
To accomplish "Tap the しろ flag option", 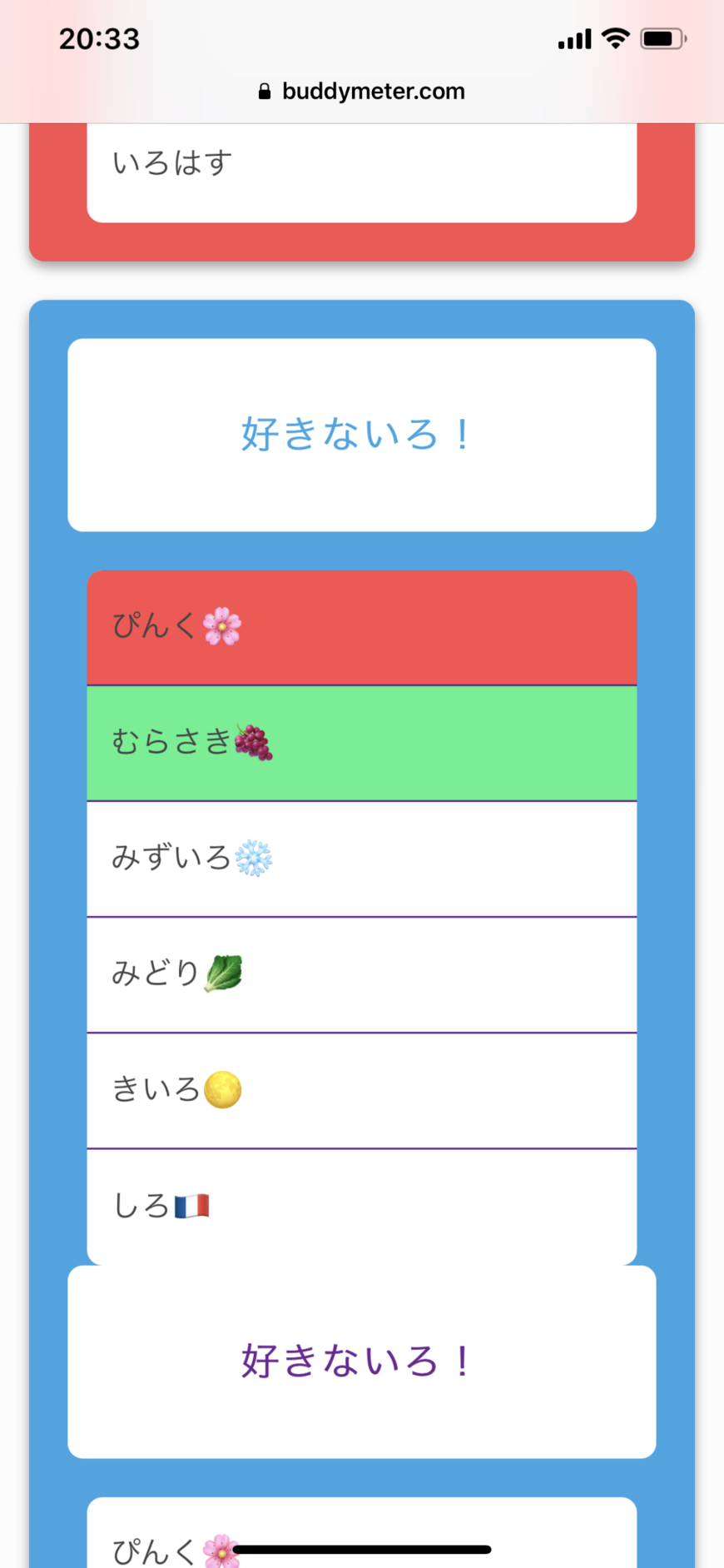I will 362,1207.
